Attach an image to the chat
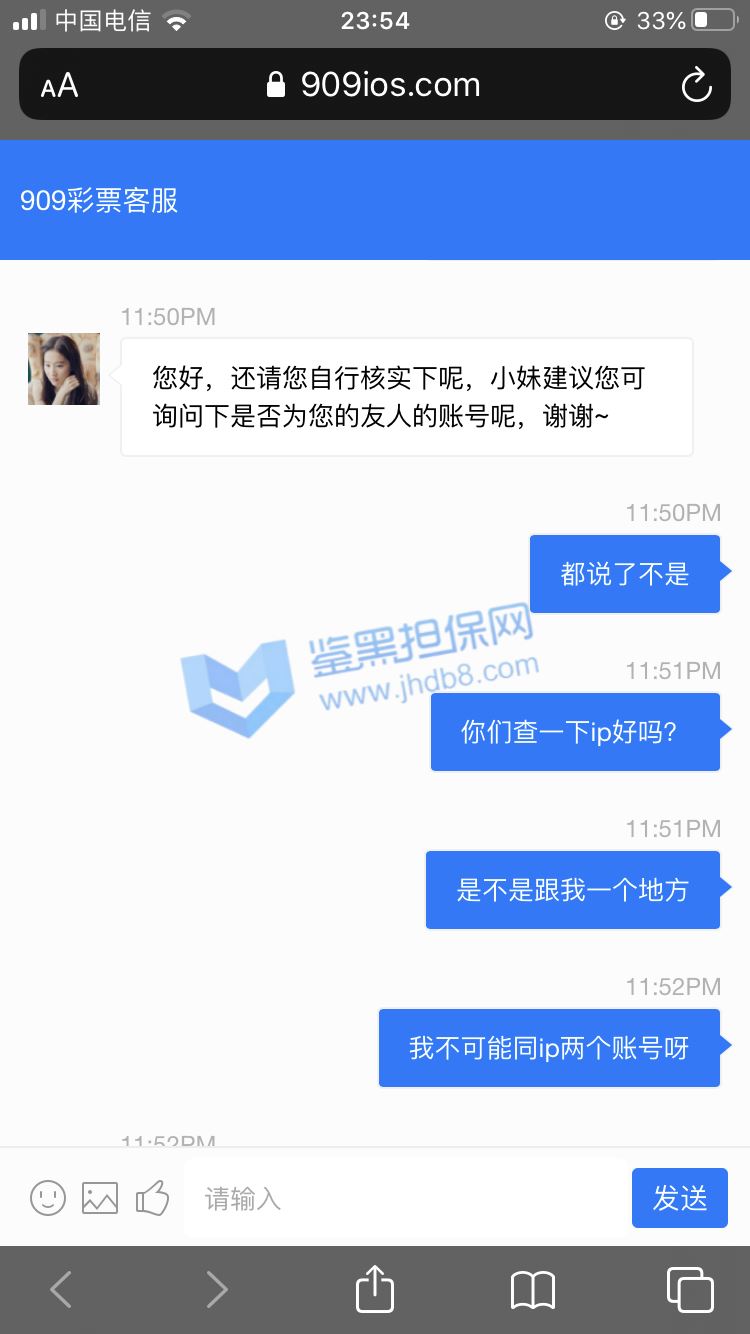 [x=100, y=1197]
